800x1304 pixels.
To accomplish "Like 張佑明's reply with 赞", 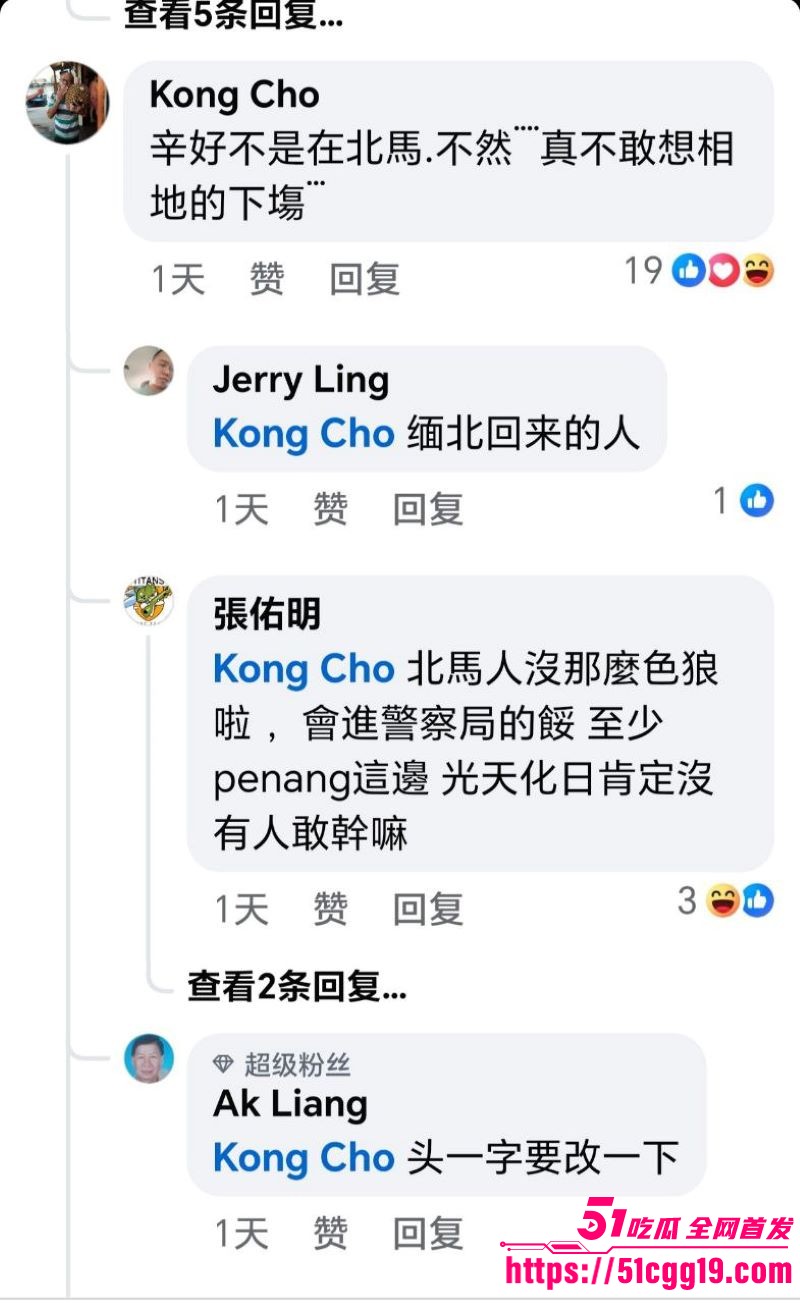I will pyautogui.click(x=331, y=909).
